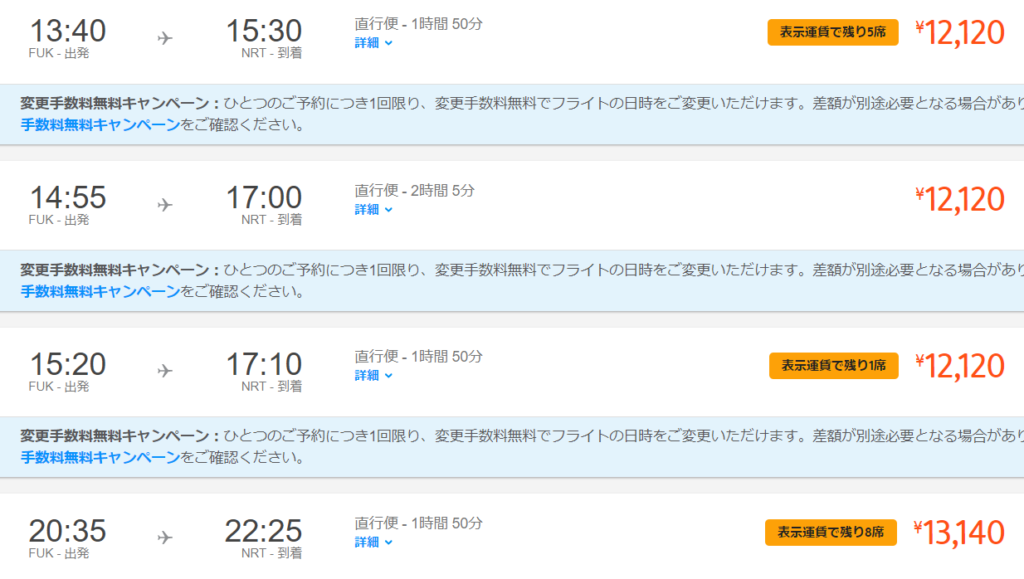
Task: Select the 15:20 flight priced ¥12,120
Action: (959, 366)
